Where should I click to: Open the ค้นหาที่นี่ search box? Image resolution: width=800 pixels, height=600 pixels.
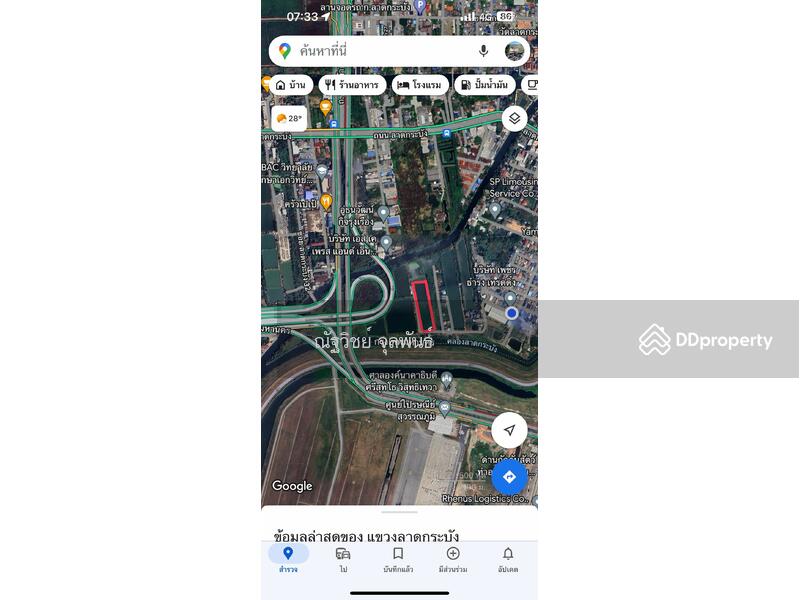(x=380, y=51)
